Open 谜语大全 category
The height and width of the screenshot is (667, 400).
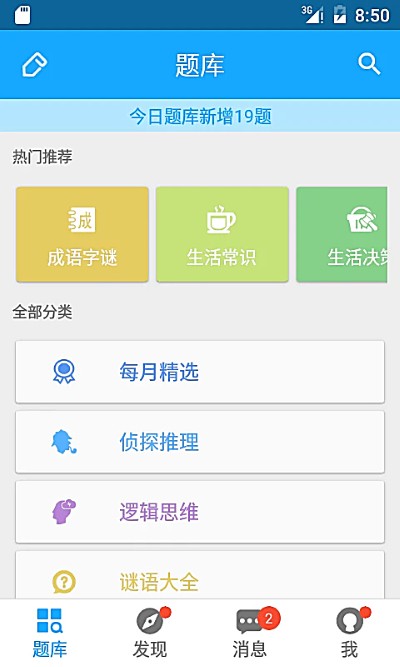[x=200, y=575]
